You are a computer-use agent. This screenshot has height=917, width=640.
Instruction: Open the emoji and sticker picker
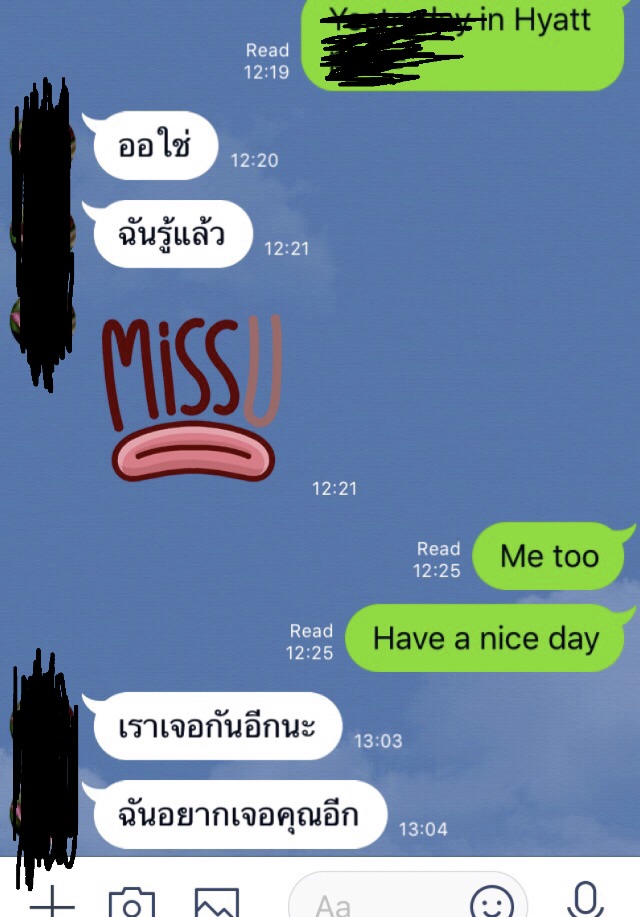coord(492,903)
